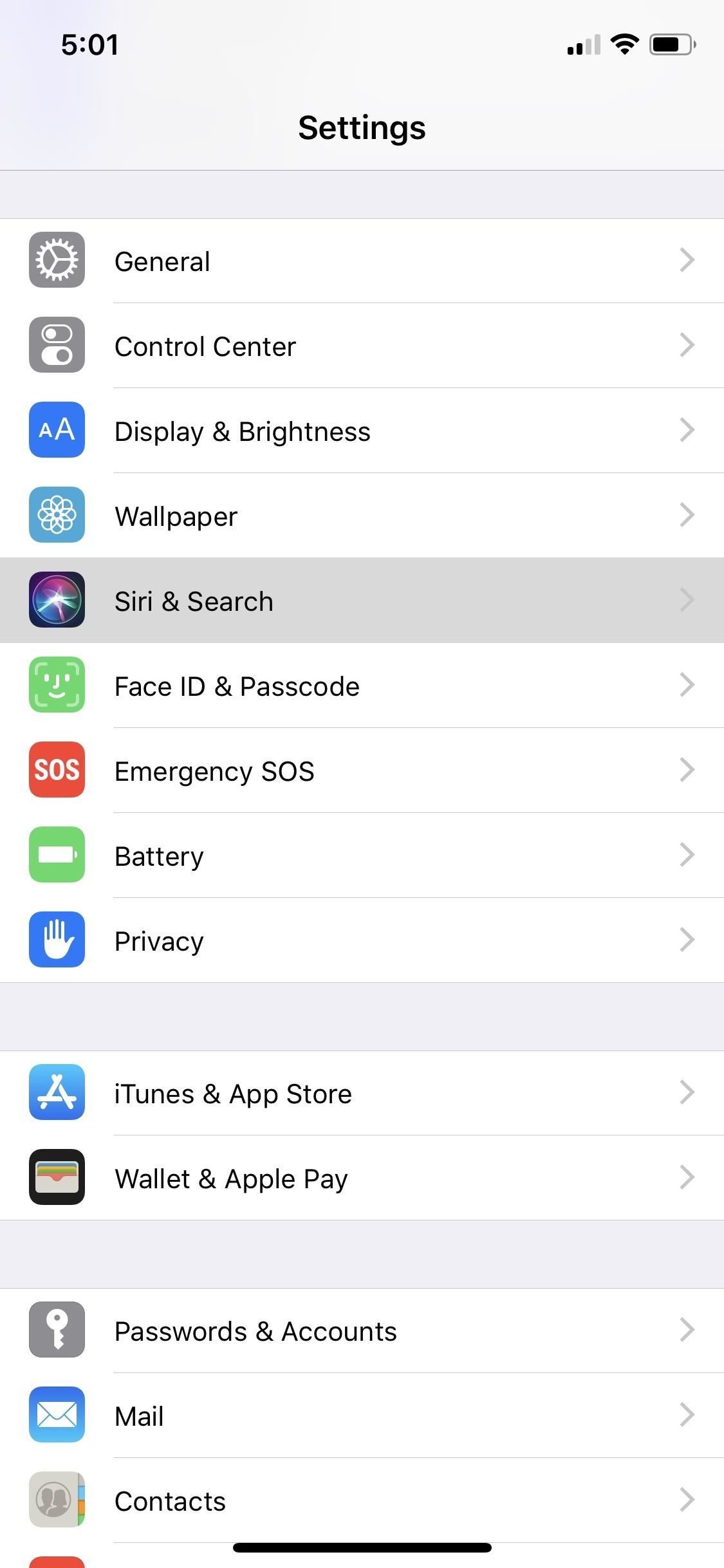Tap the Control Center icon
Image resolution: width=724 pixels, height=1568 pixels.
pyautogui.click(x=57, y=346)
